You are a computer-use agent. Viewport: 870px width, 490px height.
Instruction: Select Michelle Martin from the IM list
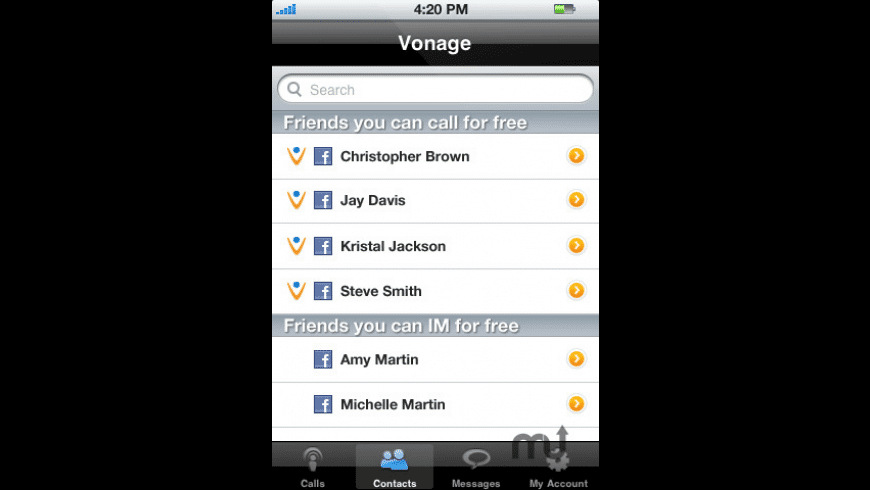coord(393,405)
